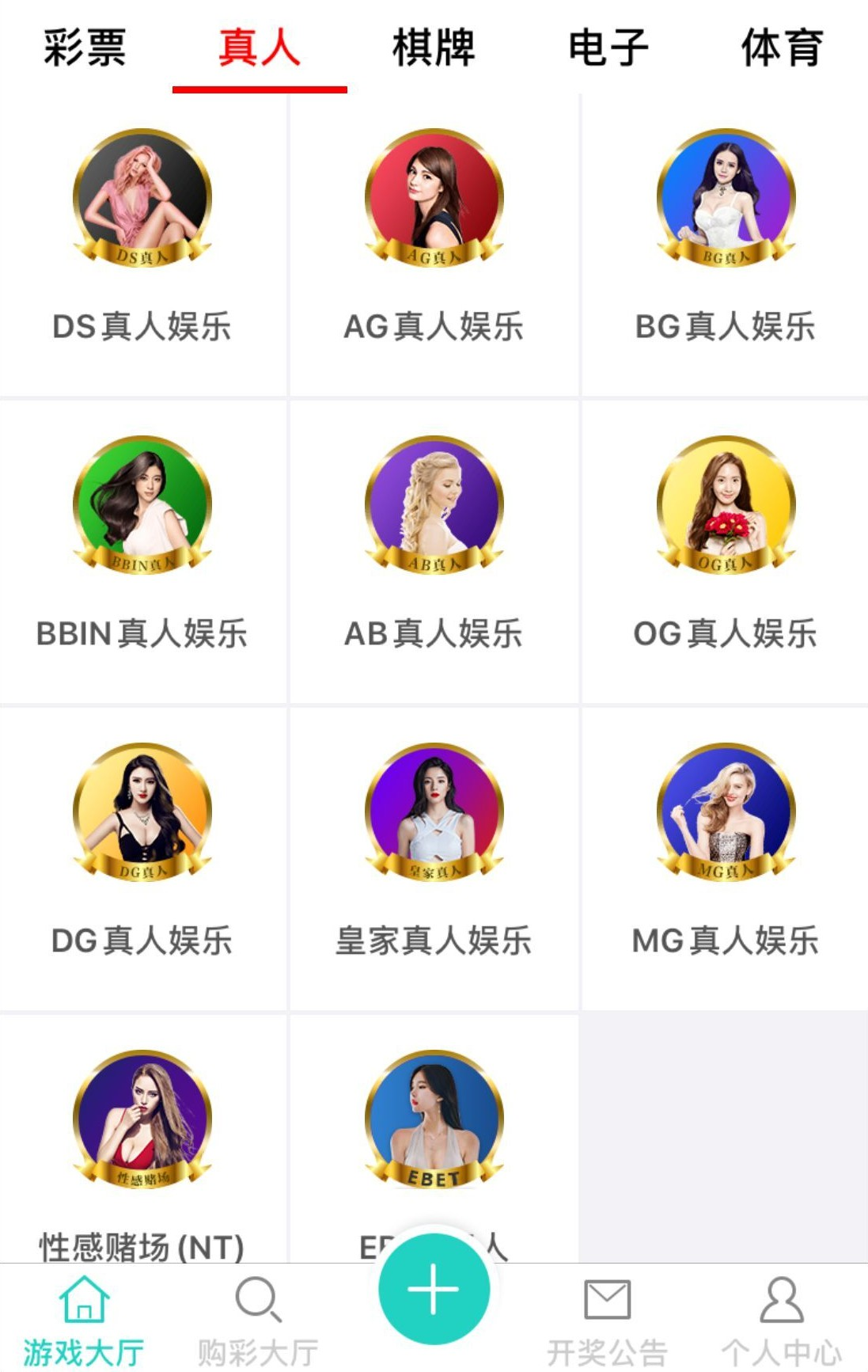Tap the AB真人娱乐 tile
Screen dimensions: 868x1372
point(434,546)
